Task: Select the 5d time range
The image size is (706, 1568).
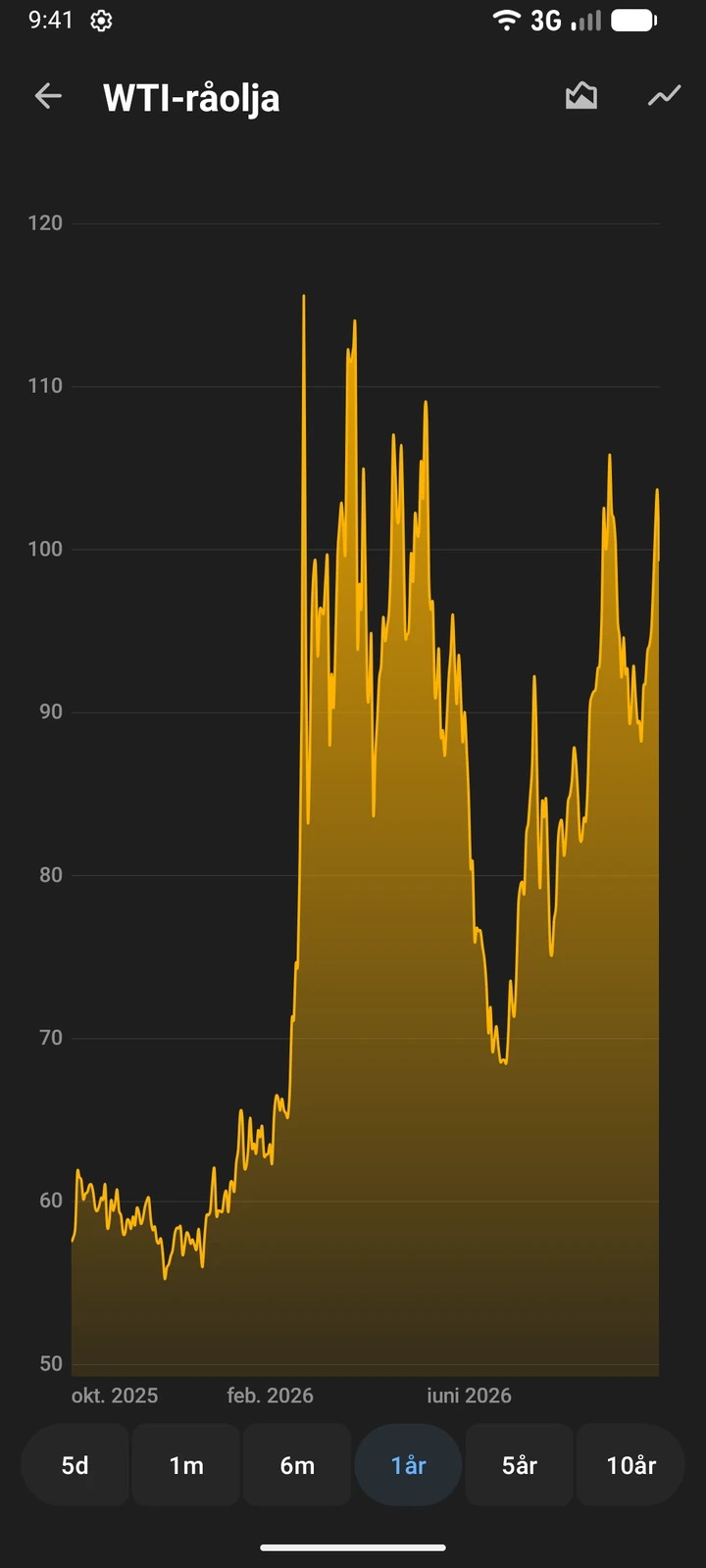Action: pos(76,1465)
